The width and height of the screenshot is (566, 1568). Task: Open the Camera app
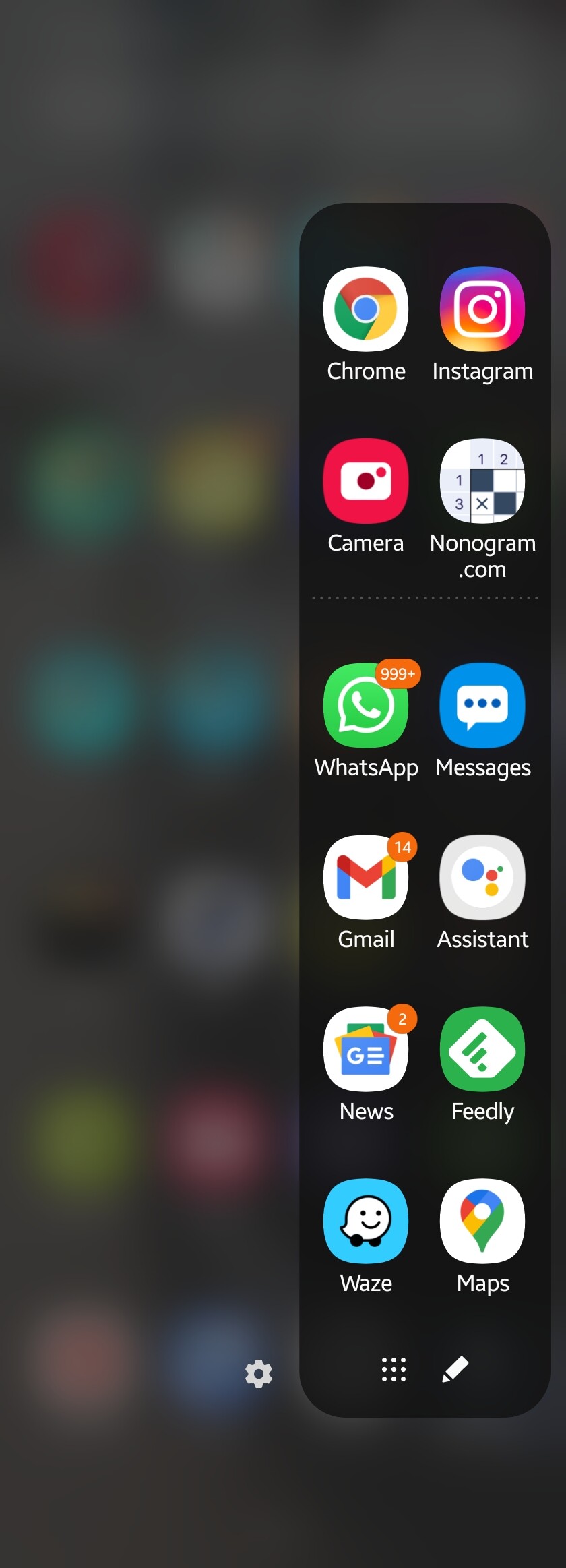[x=366, y=481]
